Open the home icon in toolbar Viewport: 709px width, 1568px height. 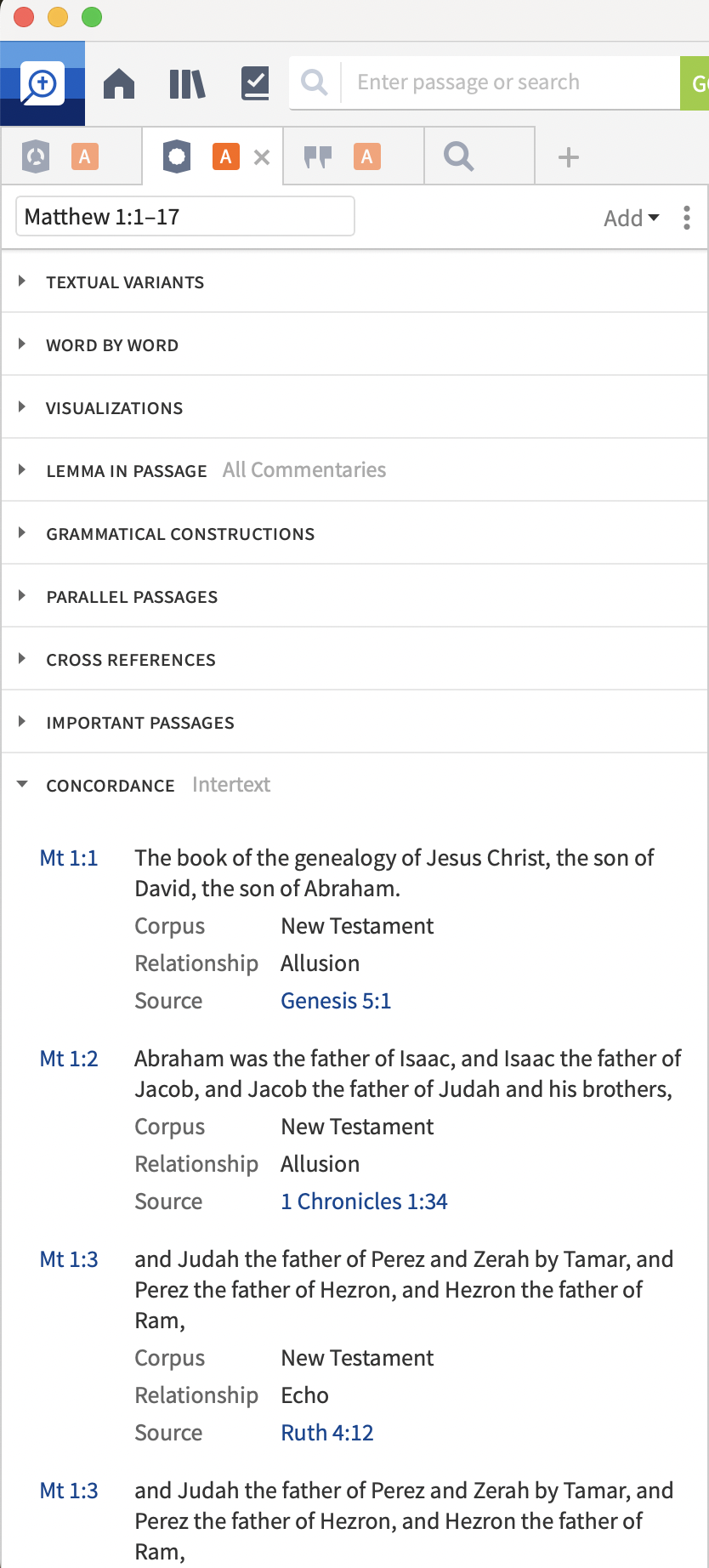coord(119,83)
